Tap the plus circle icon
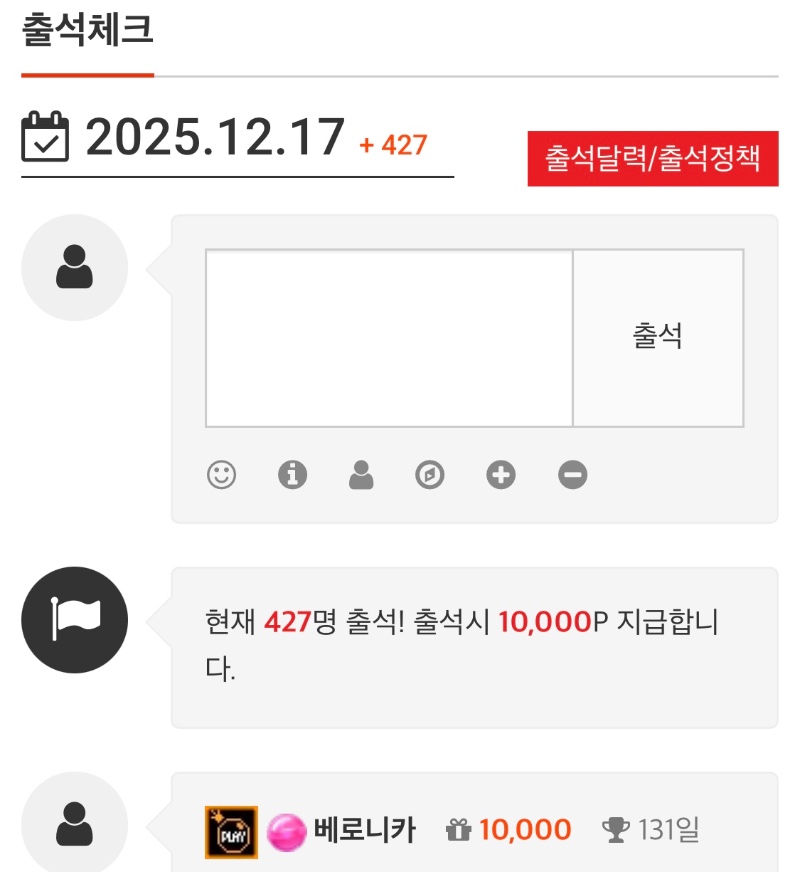This screenshot has width=800, height=872. click(501, 475)
